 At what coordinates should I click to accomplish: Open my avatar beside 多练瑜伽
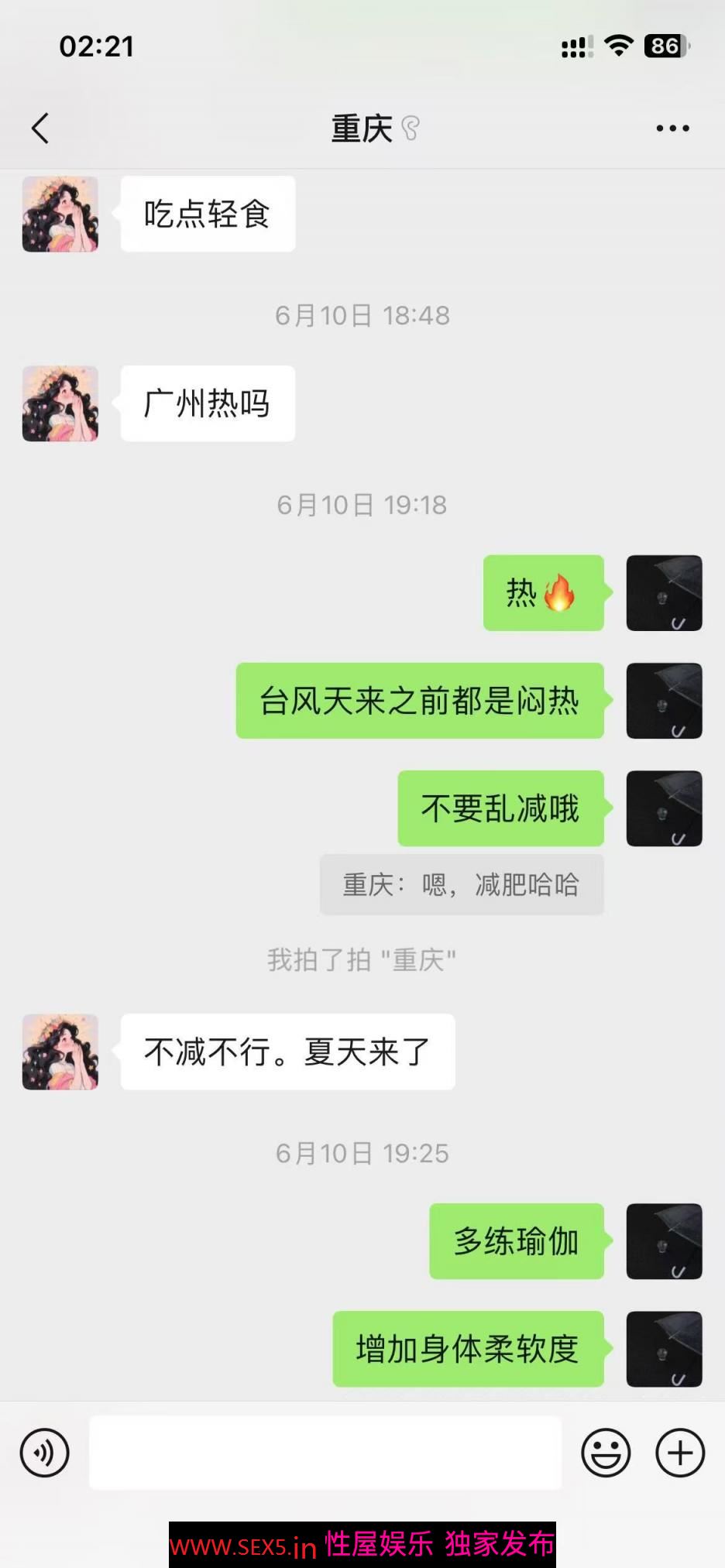tap(664, 1241)
